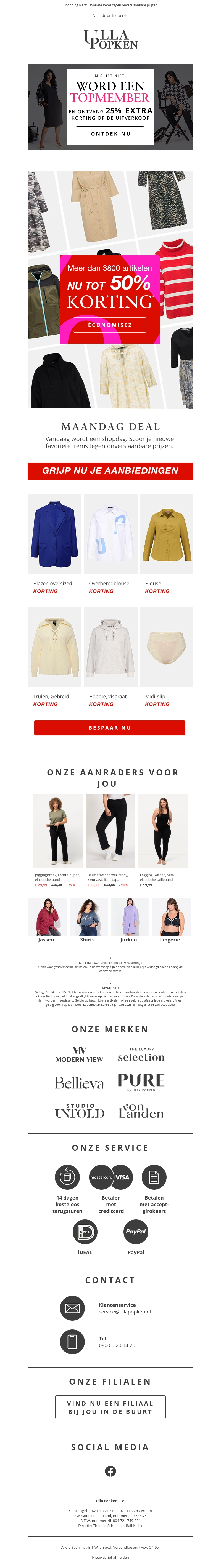Viewport: 221px width, 1568px height.
Task: View the yellow Blouse product
Action: (166, 534)
